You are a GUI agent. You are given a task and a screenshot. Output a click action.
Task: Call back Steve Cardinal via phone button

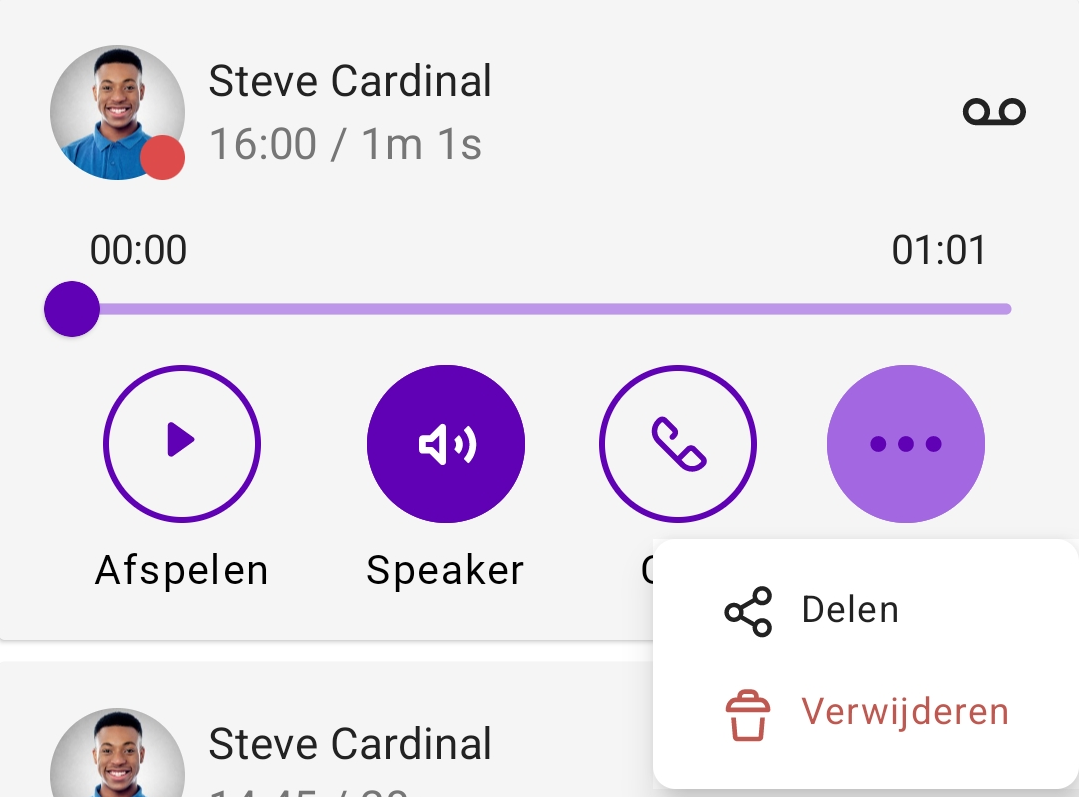pos(678,443)
